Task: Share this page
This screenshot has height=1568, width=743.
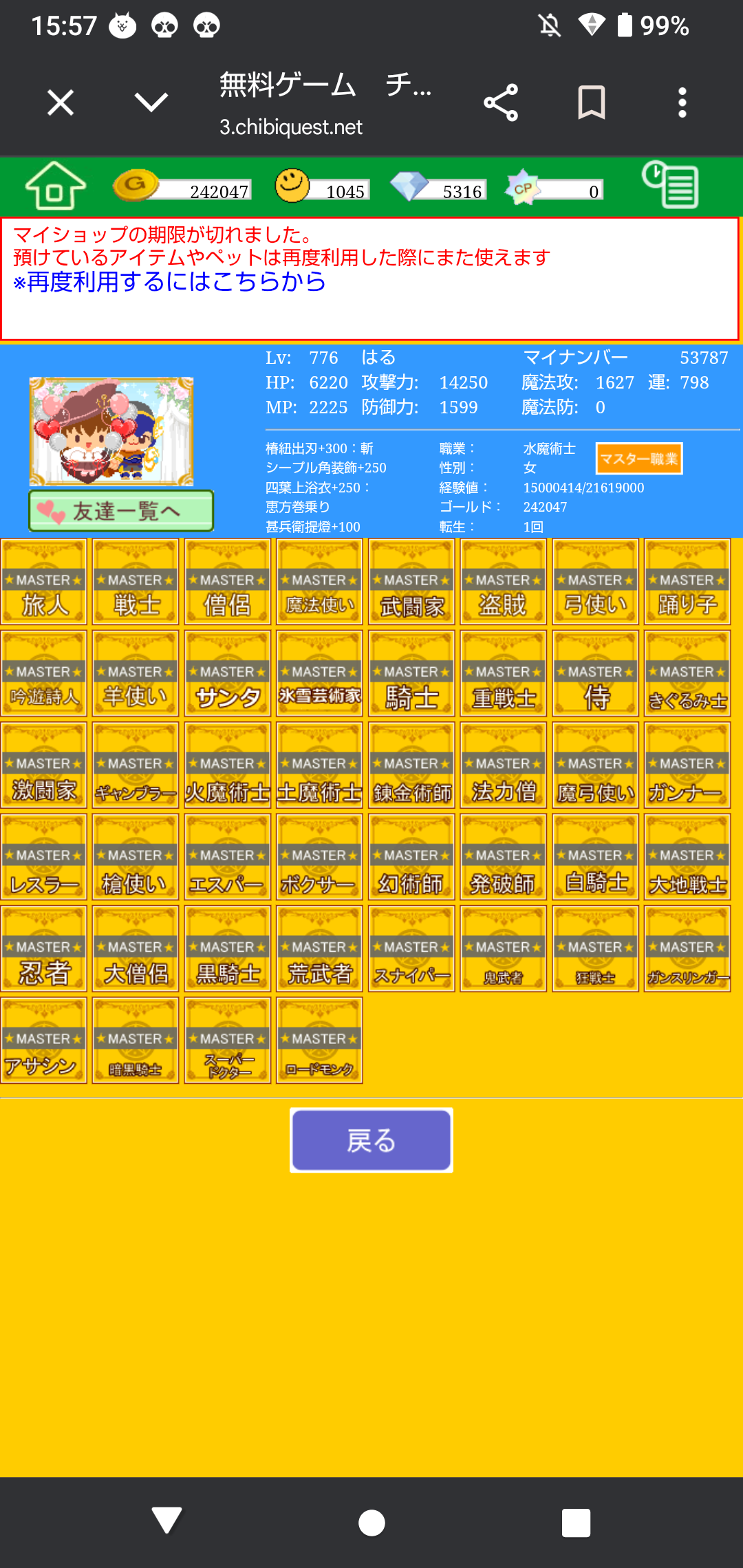Action: point(501,103)
